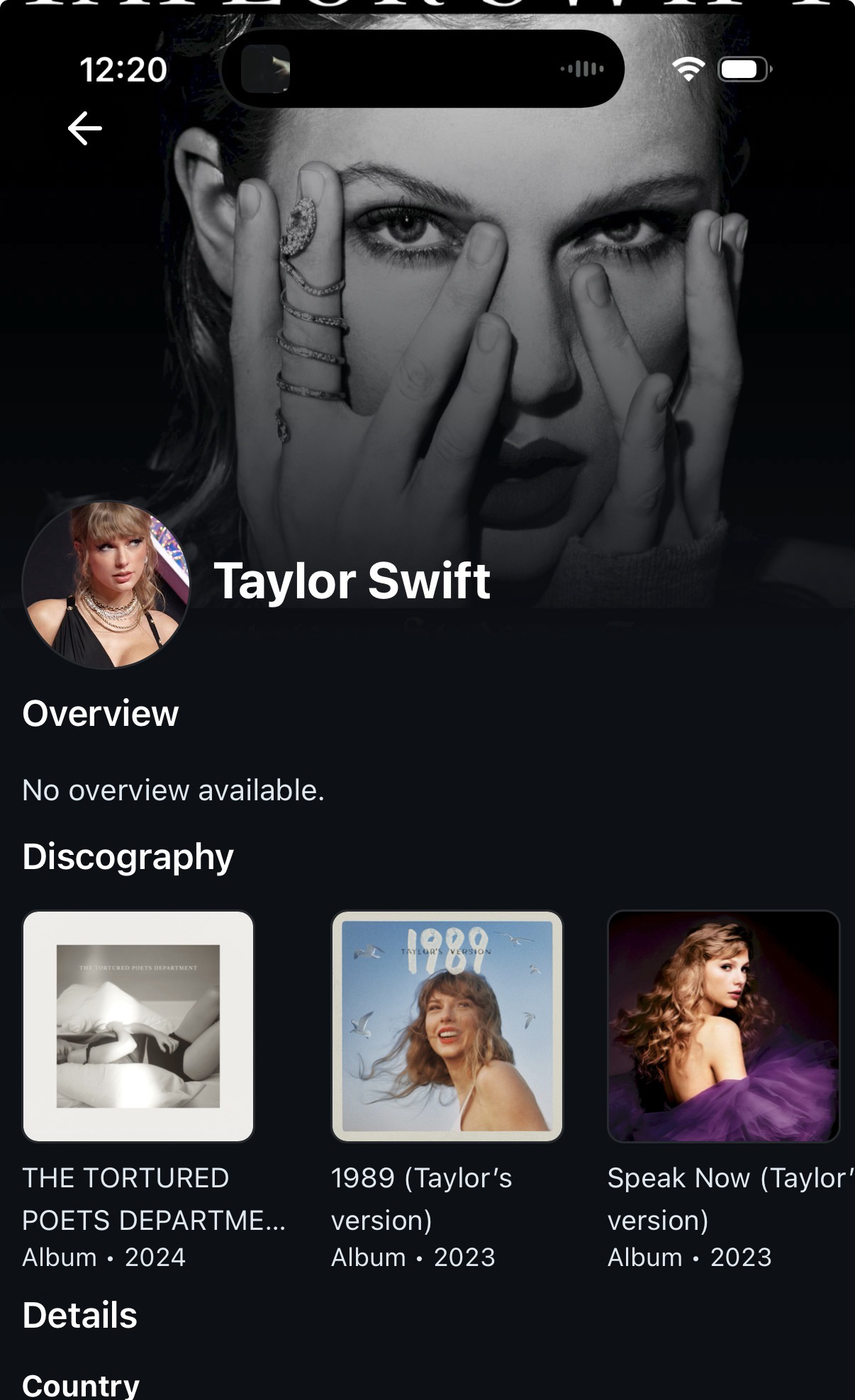Image resolution: width=855 pixels, height=1400 pixels.
Task: Go back using the arrow icon
Action: [85, 128]
